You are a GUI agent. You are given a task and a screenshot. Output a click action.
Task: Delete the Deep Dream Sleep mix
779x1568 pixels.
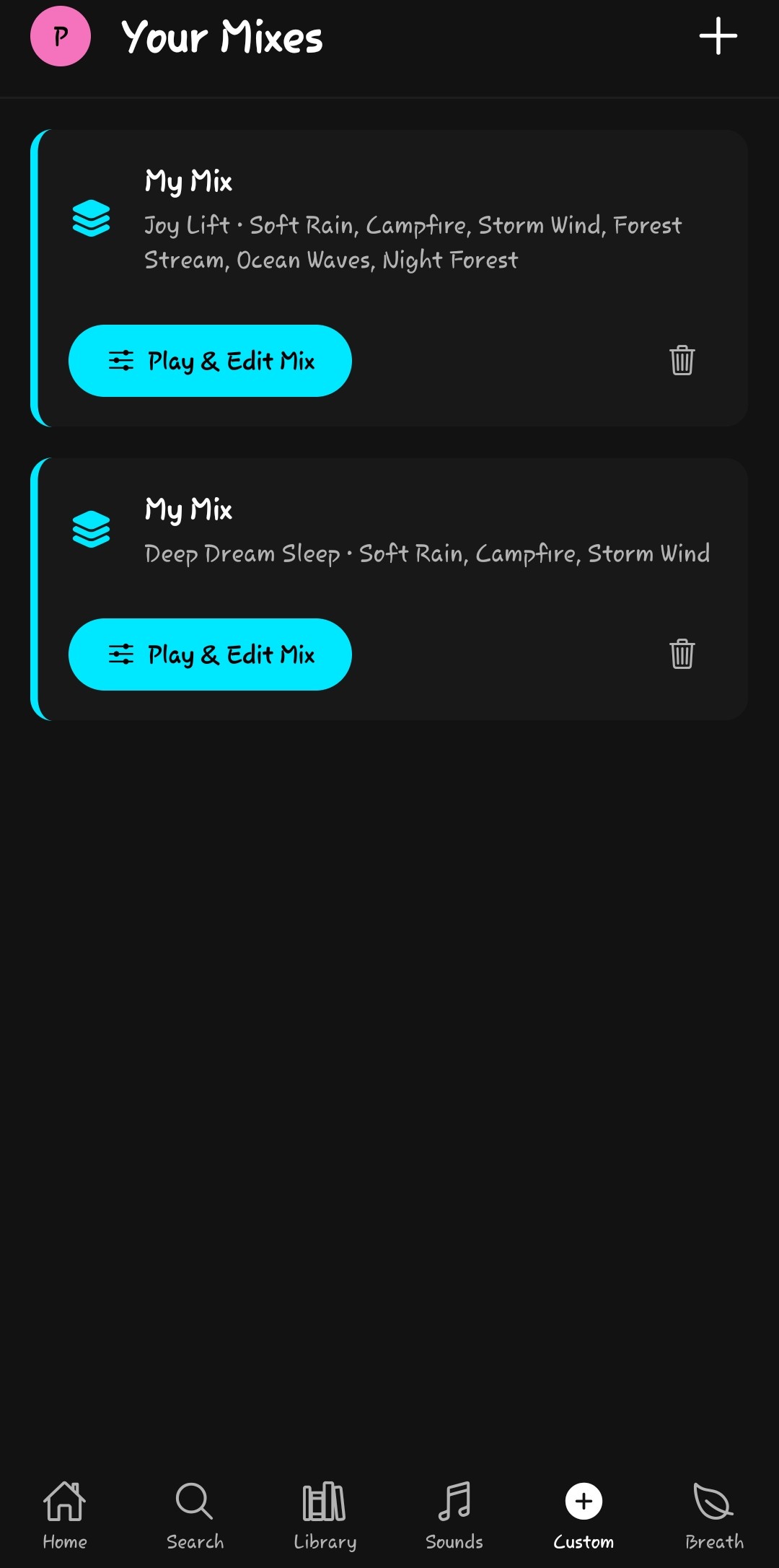pos(681,654)
